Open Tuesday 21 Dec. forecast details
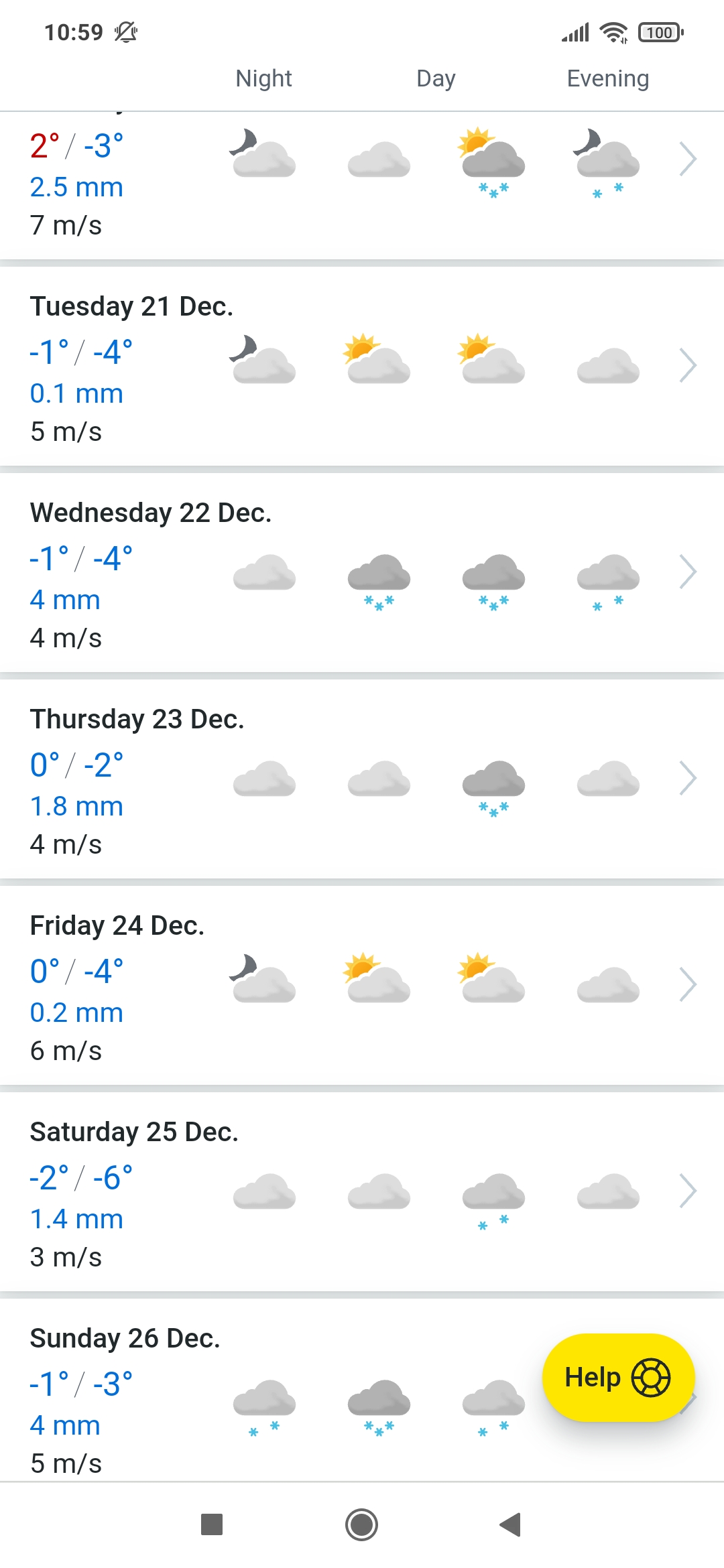 pos(688,366)
